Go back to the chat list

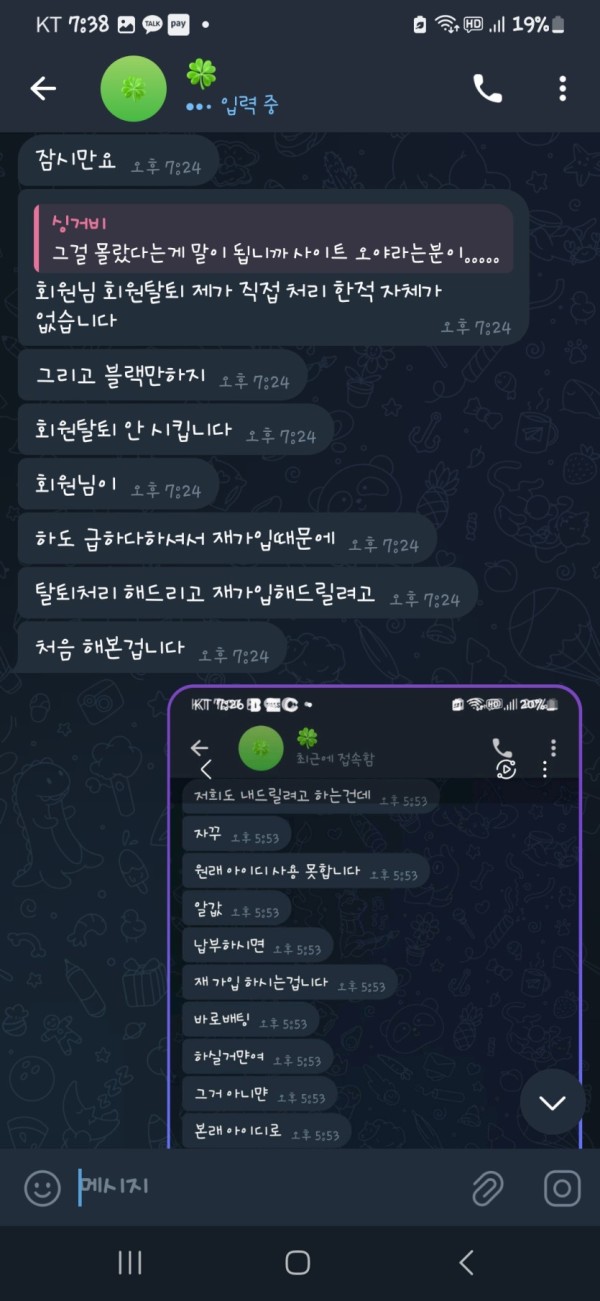(42, 89)
